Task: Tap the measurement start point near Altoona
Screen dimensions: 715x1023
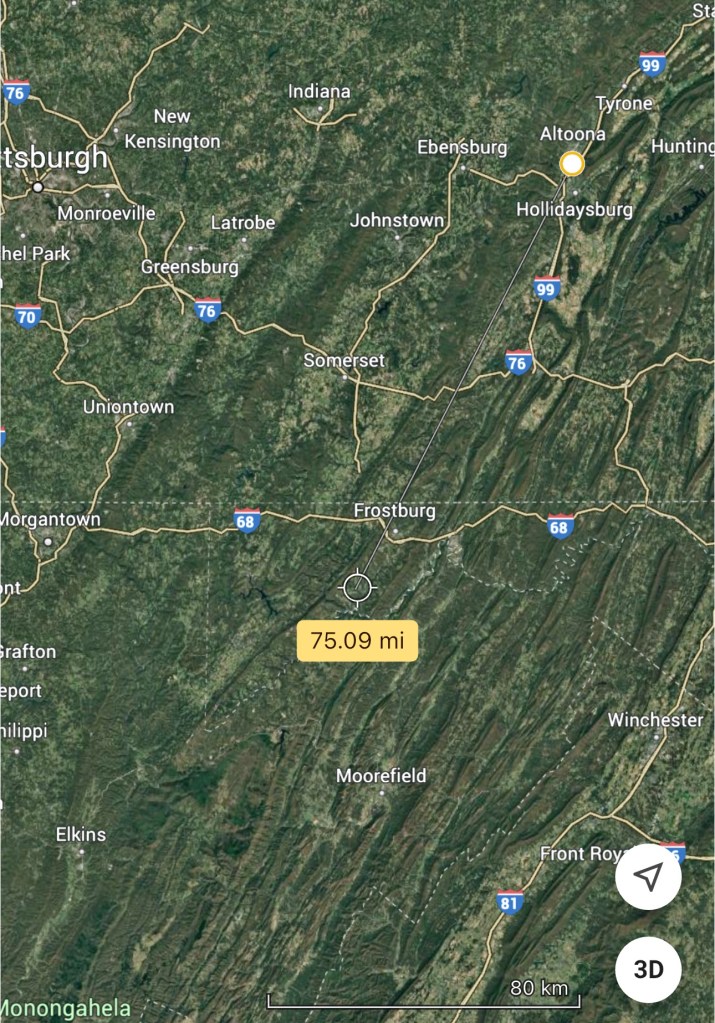Action: pos(572,164)
